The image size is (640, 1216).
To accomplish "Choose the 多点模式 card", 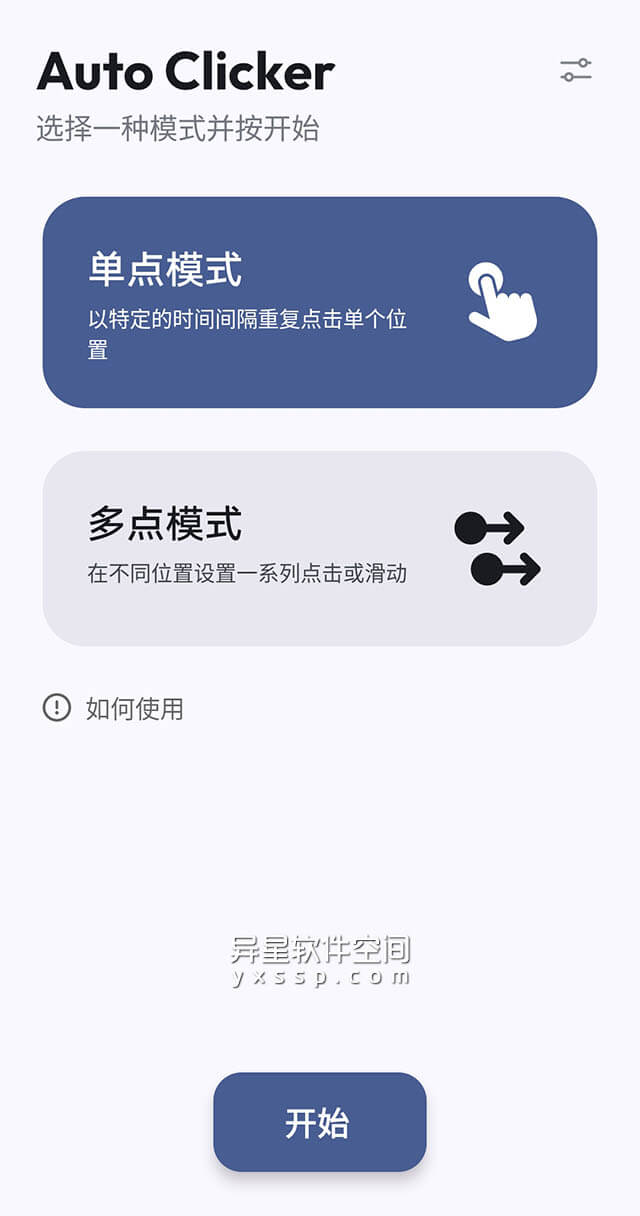I will 319,548.
